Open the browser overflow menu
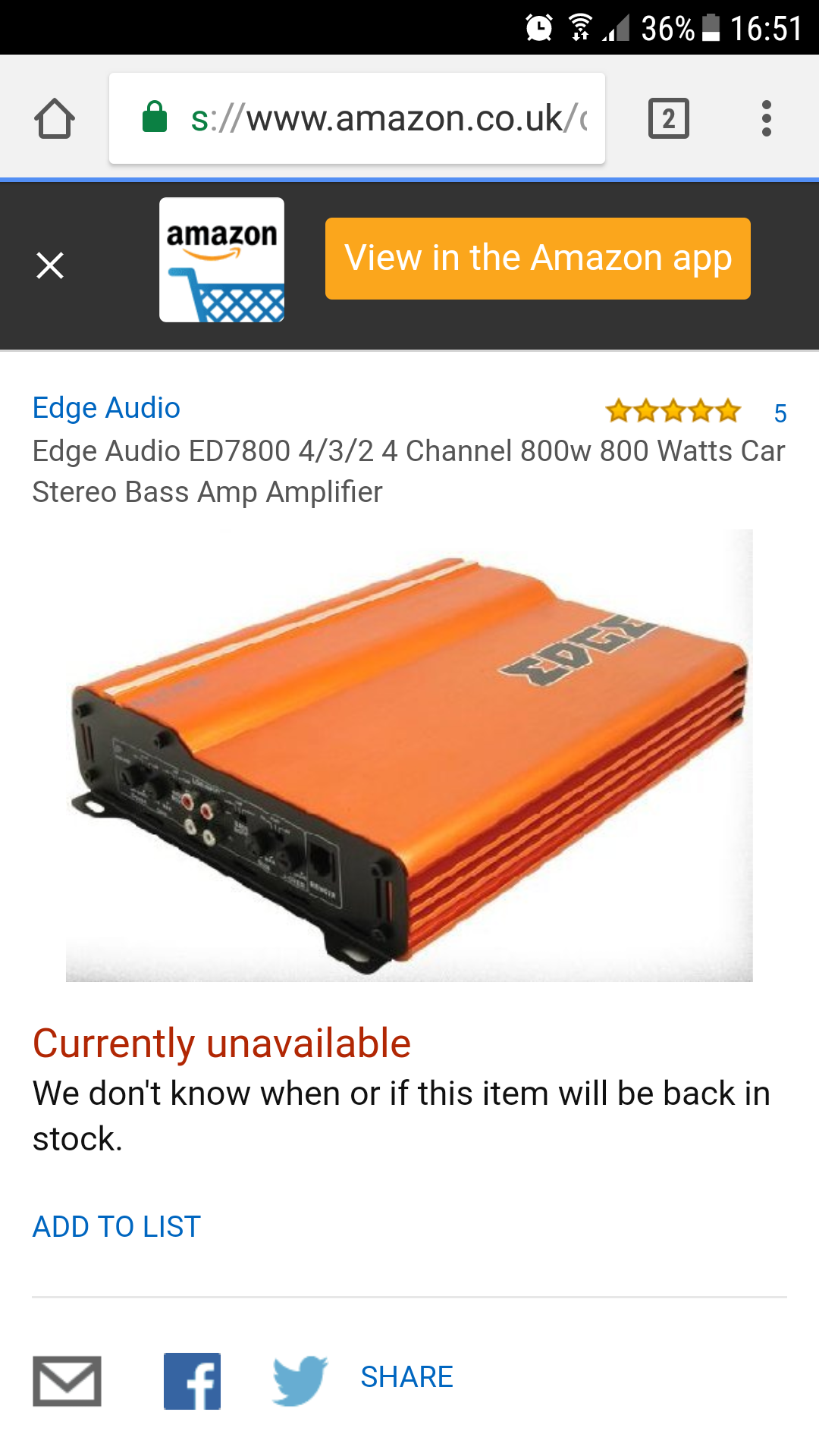 pos(767,118)
